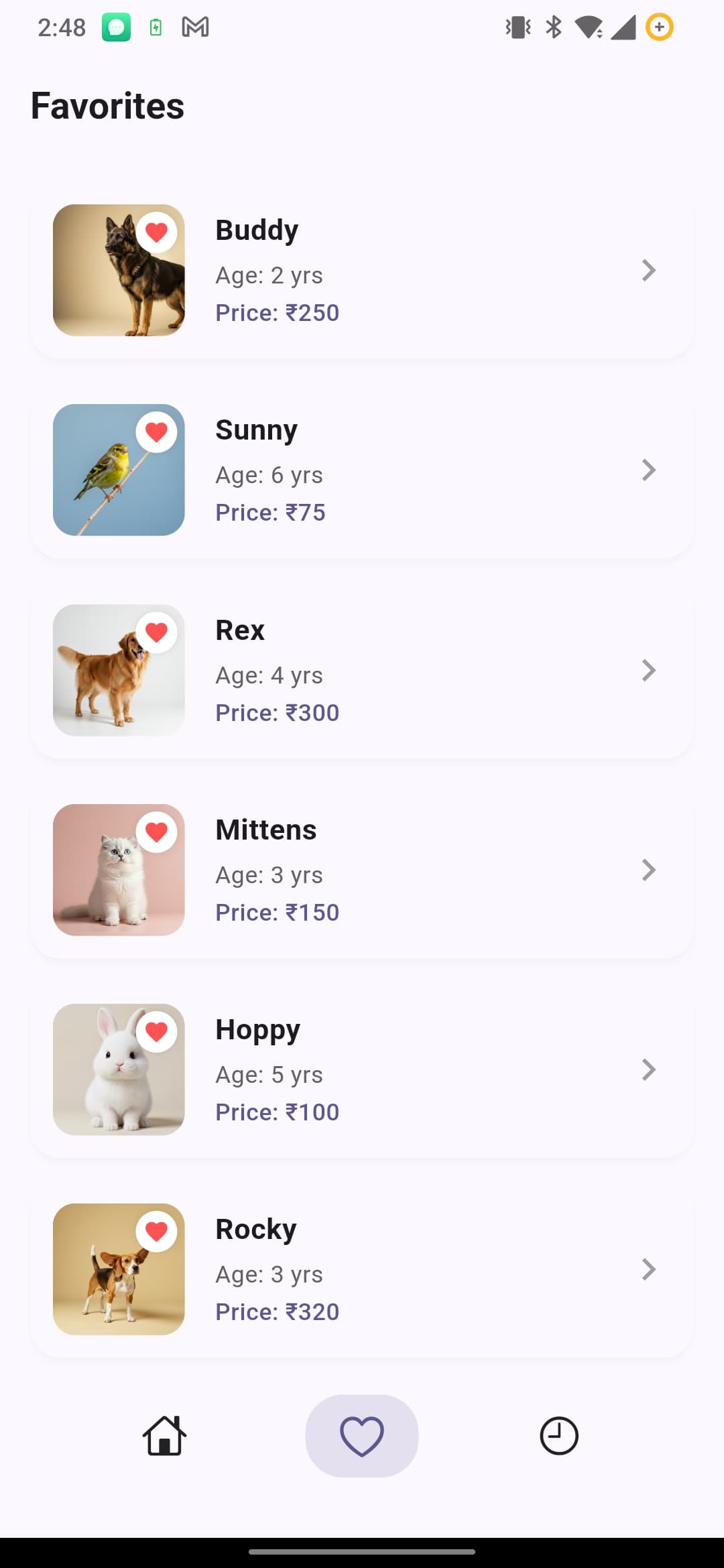
Task: Open Hoppy the rabbit's card
Action: pos(362,1069)
